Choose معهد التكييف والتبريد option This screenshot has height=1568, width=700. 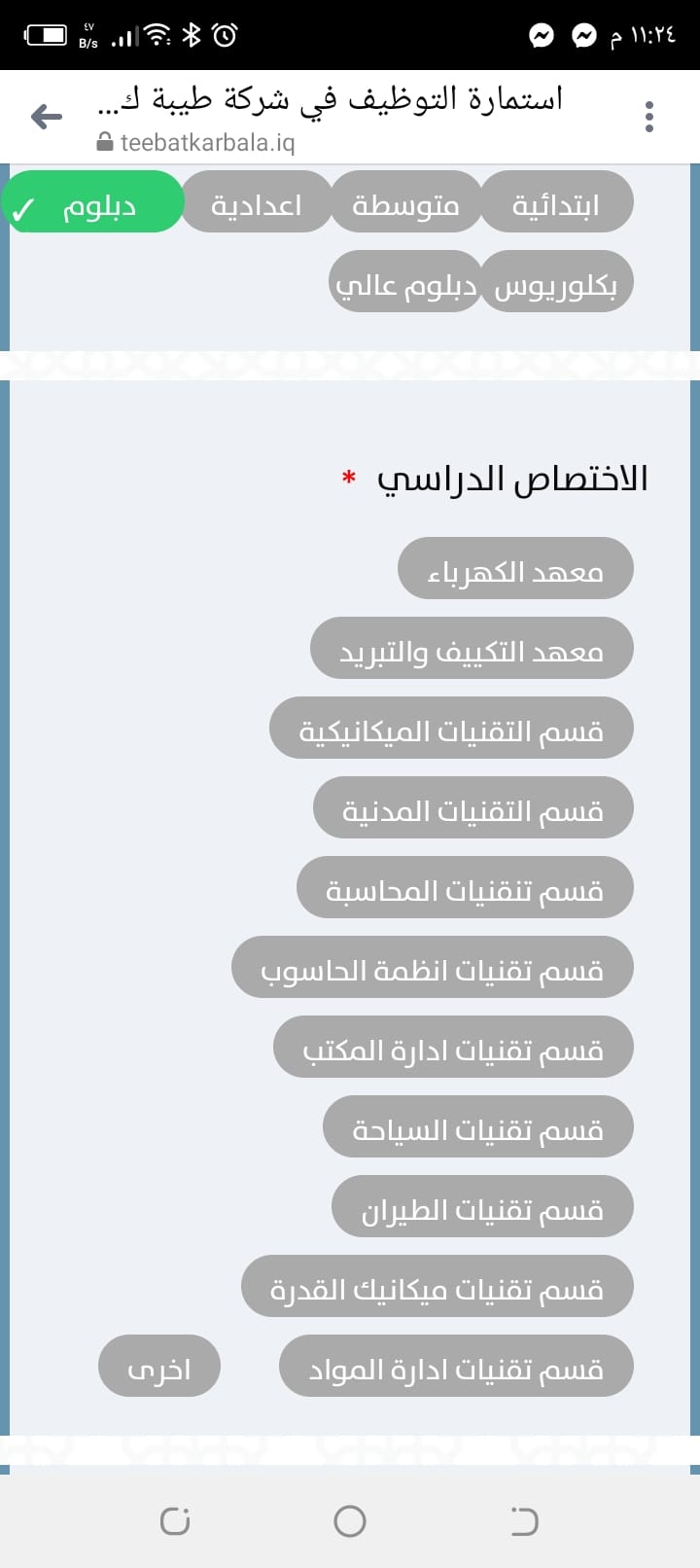pos(472,648)
